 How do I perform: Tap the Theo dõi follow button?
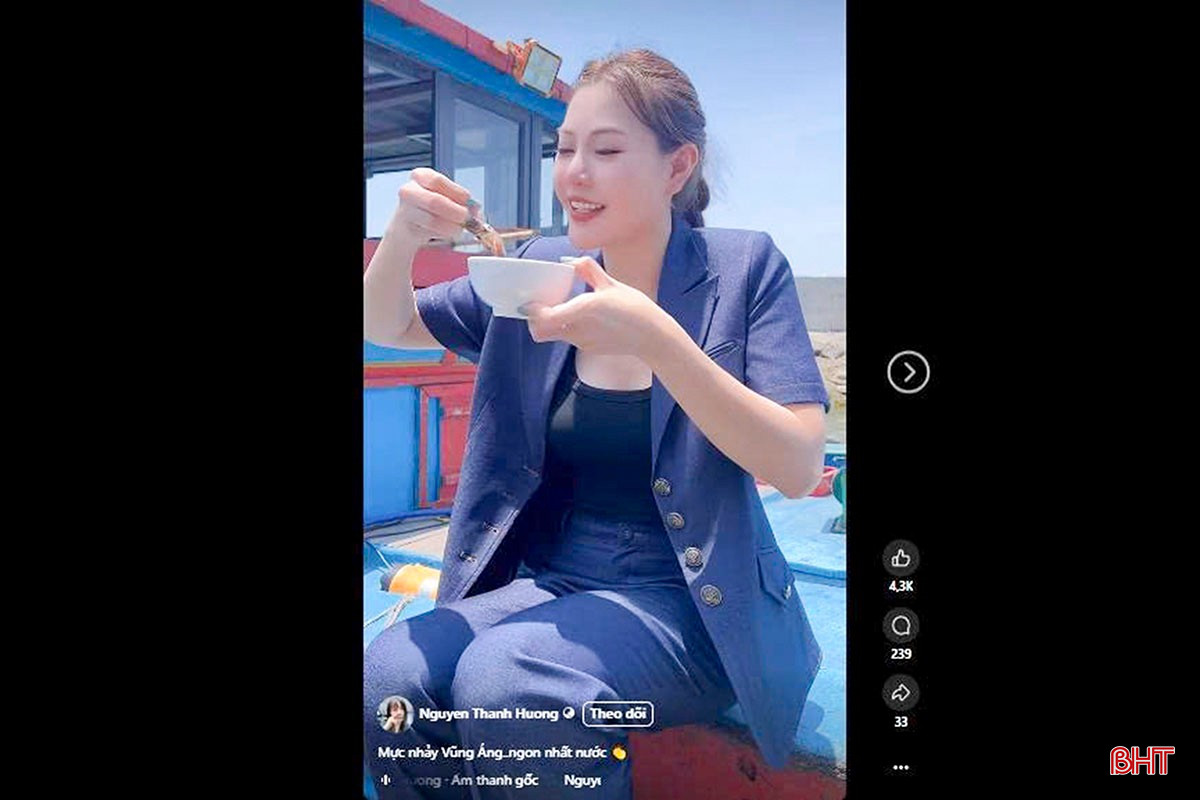pyautogui.click(x=618, y=714)
